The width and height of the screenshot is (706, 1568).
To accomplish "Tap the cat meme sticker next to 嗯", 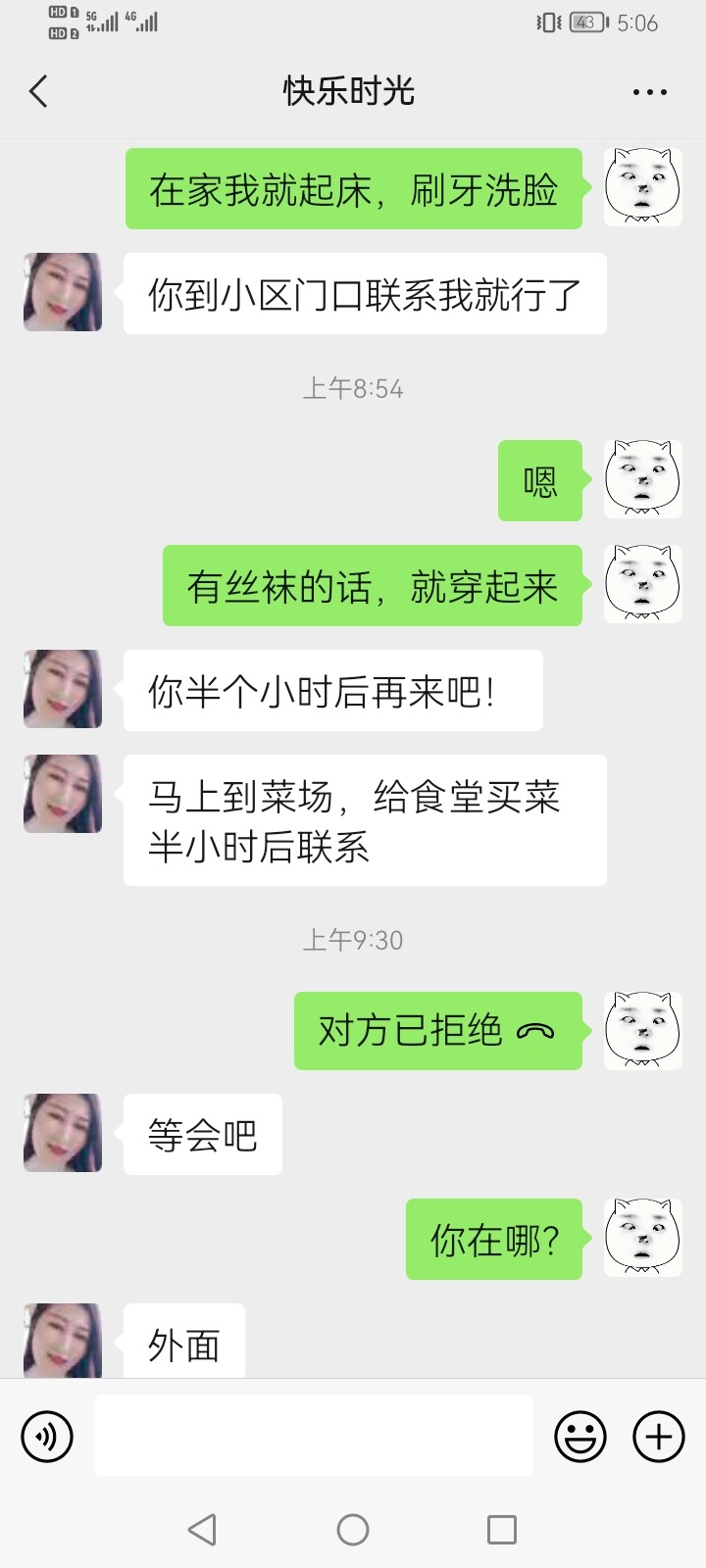I will click(x=642, y=479).
